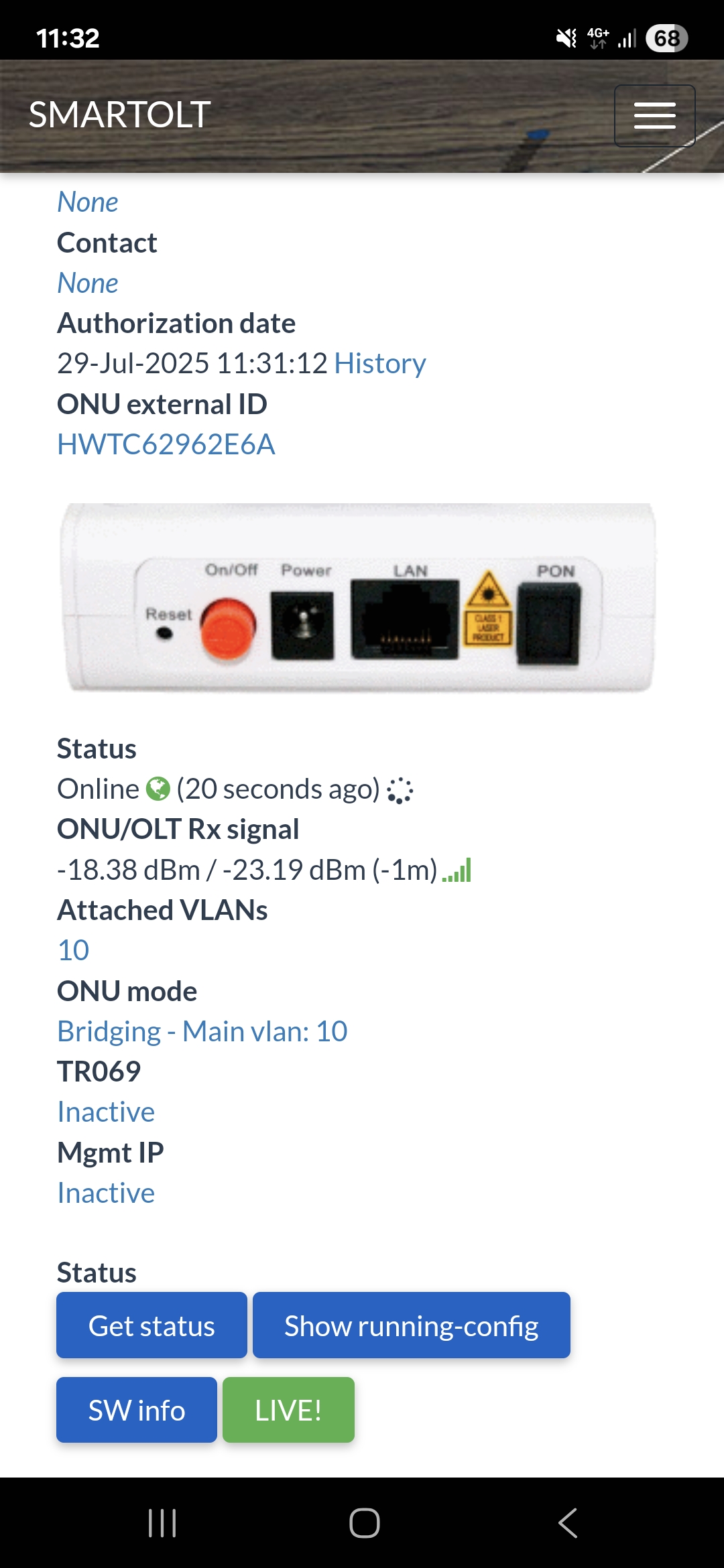Open ONU external ID HWTC62962E6A
This screenshot has height=1568, width=724.
click(x=166, y=444)
